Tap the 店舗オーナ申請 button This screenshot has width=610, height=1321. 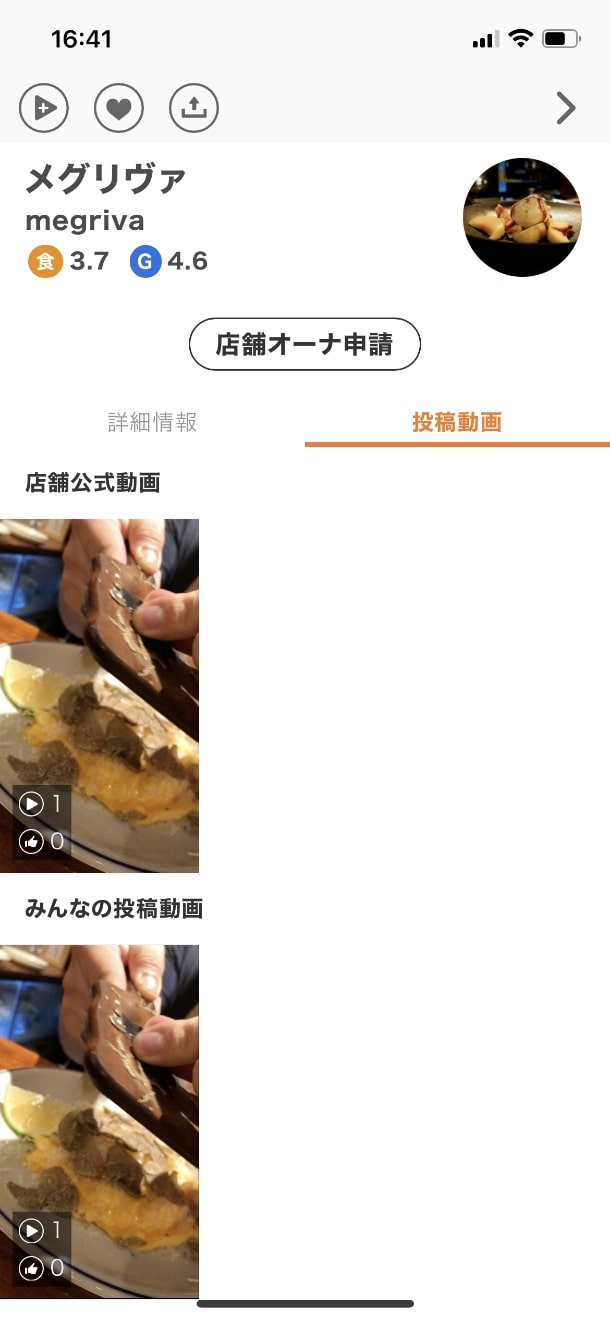tap(305, 345)
